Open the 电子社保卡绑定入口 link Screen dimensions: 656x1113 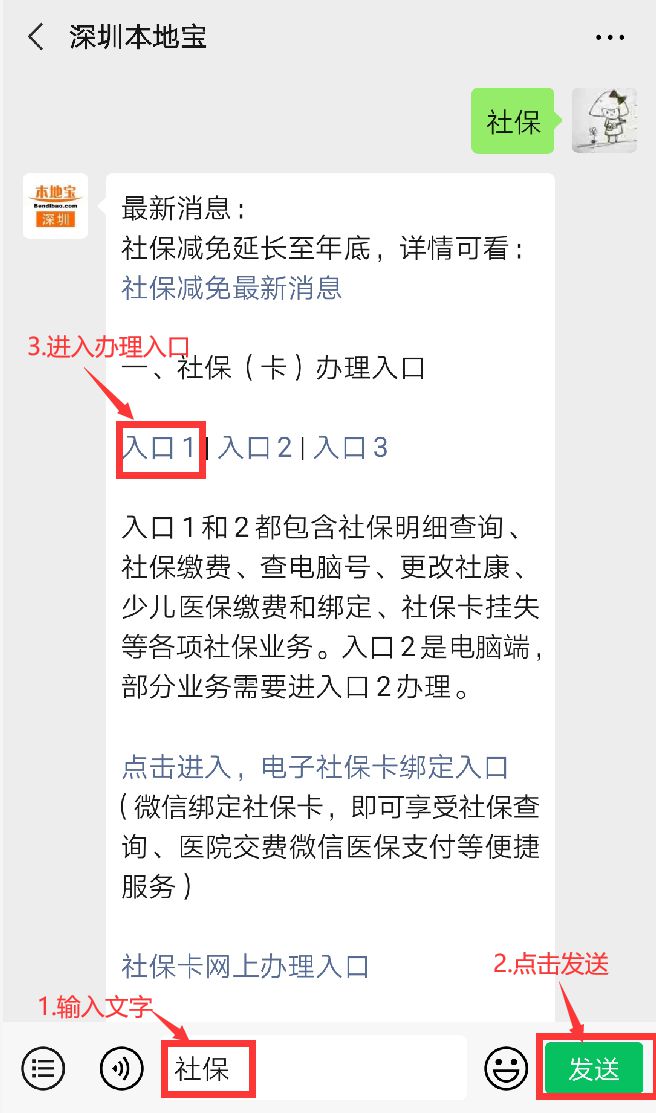pos(315,767)
